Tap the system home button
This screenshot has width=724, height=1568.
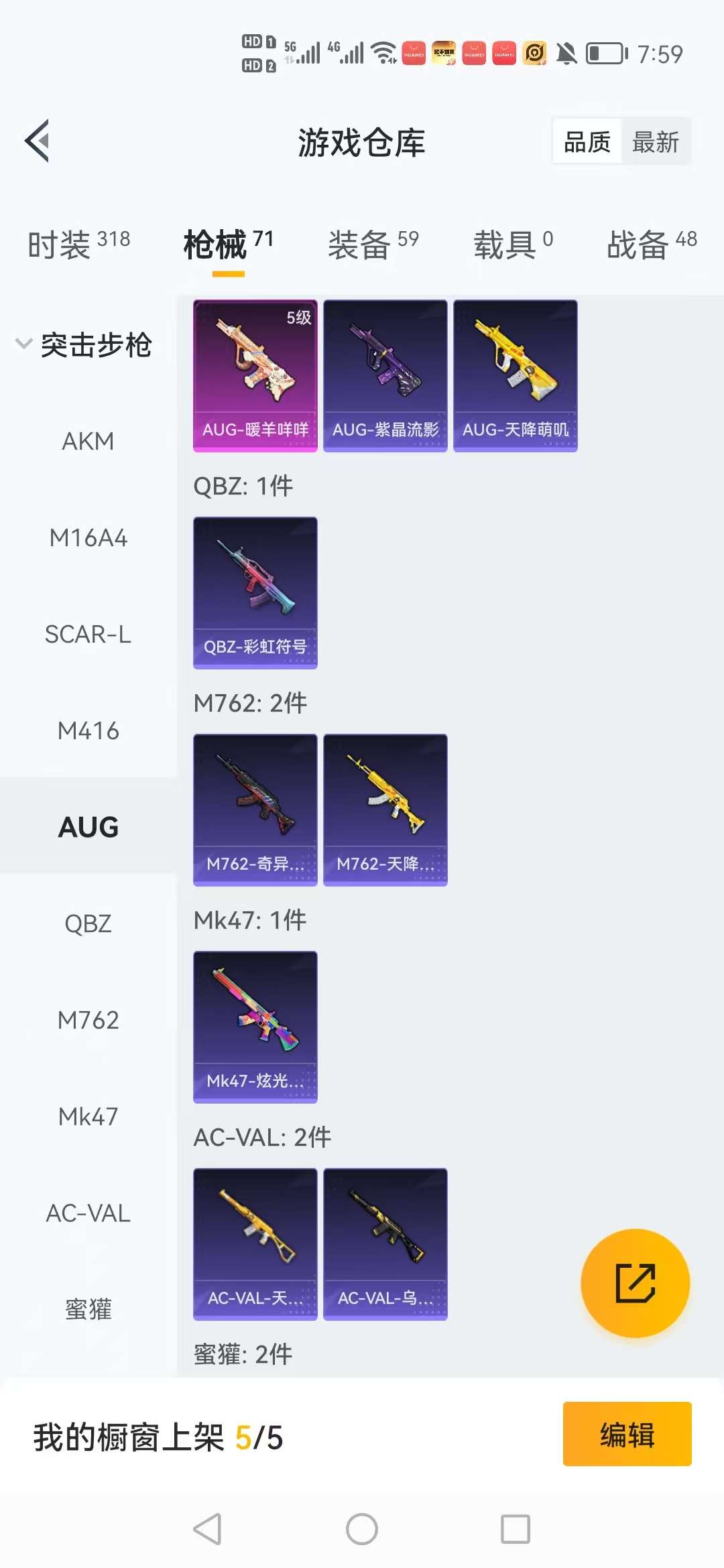(362, 1529)
